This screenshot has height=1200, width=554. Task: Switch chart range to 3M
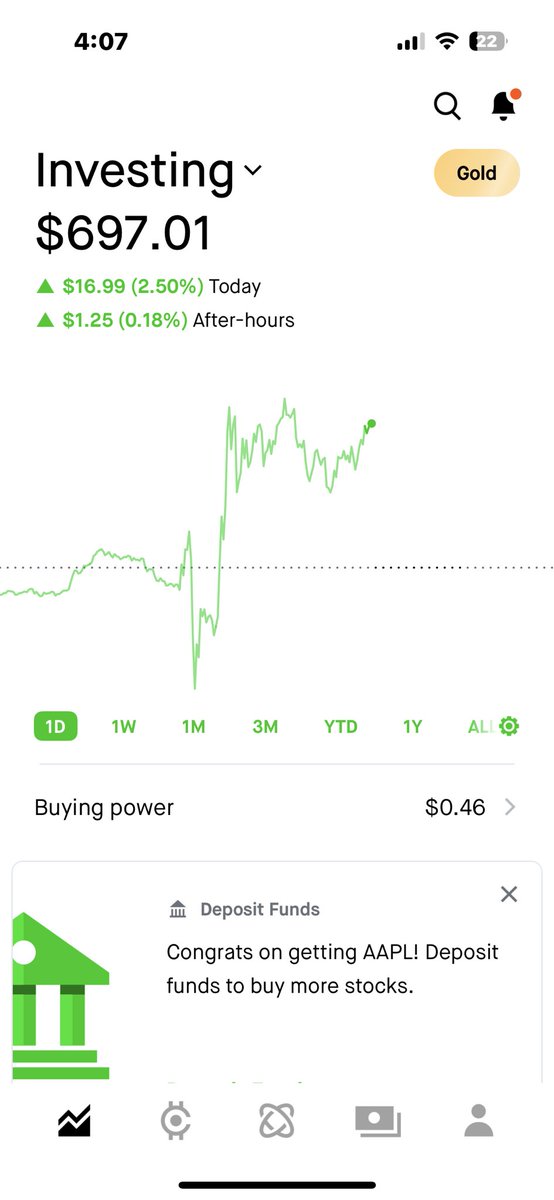[265, 726]
